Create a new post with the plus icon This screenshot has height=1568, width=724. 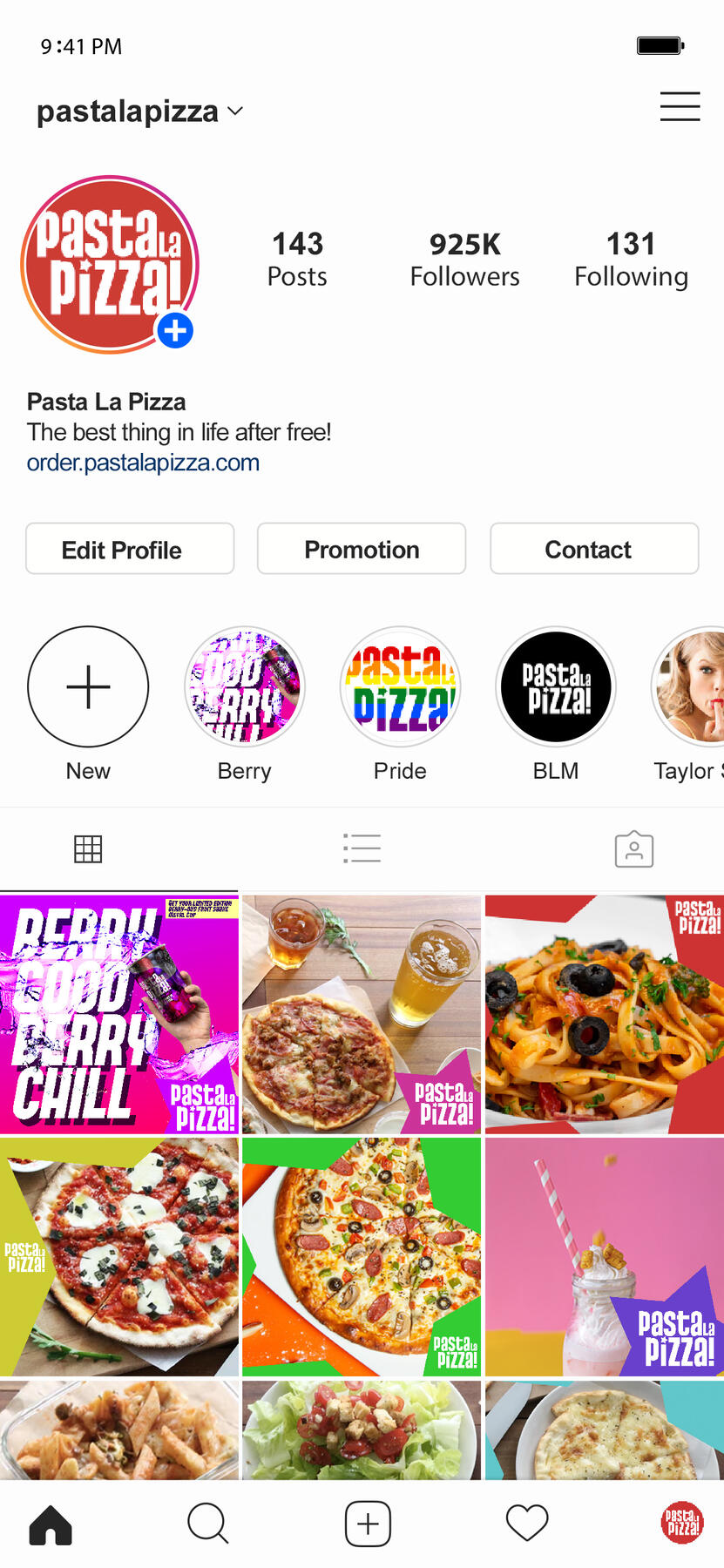pyautogui.click(x=368, y=1524)
